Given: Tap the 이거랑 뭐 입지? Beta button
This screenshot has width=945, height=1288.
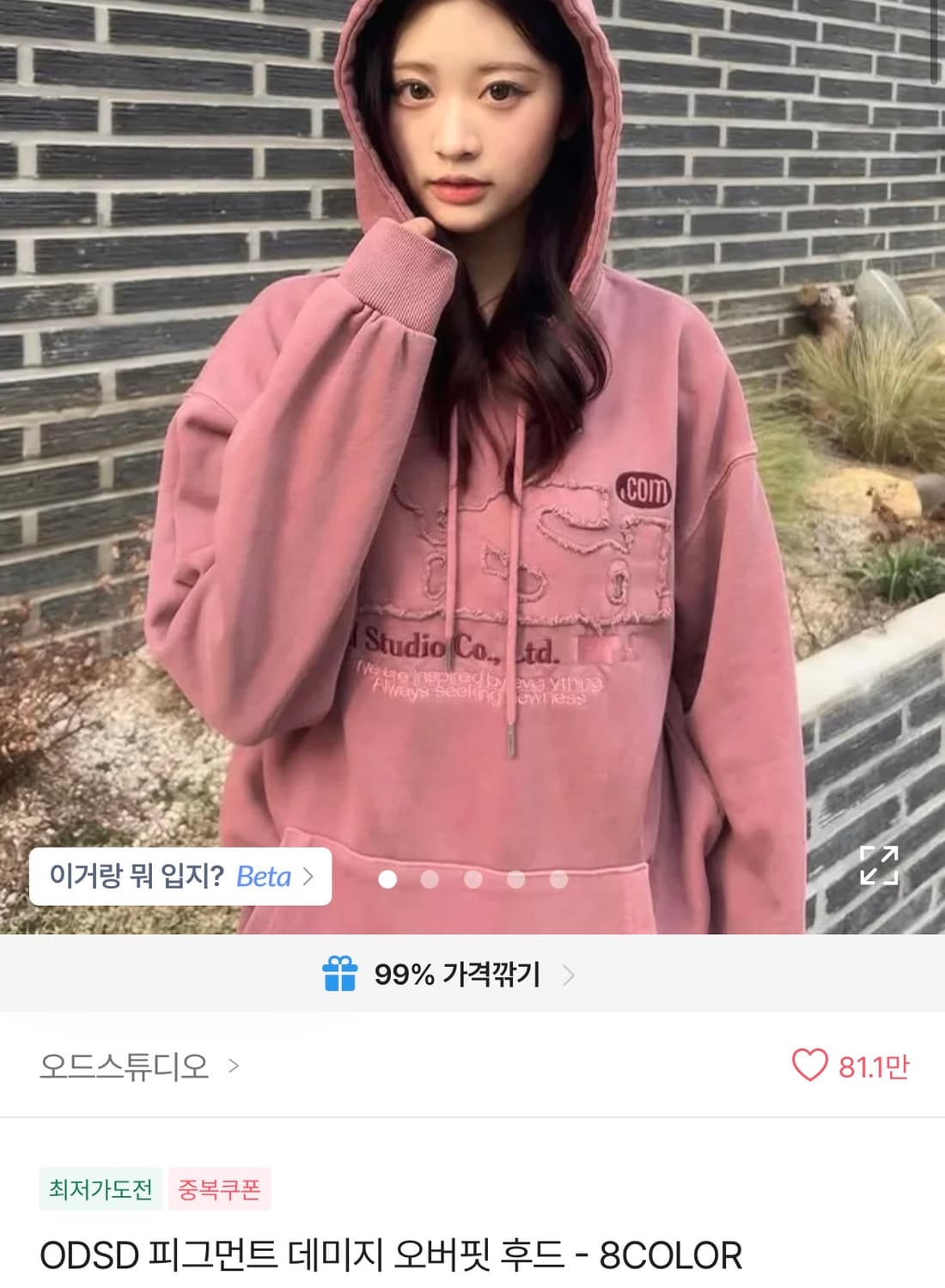Looking at the screenshot, I should click(180, 875).
